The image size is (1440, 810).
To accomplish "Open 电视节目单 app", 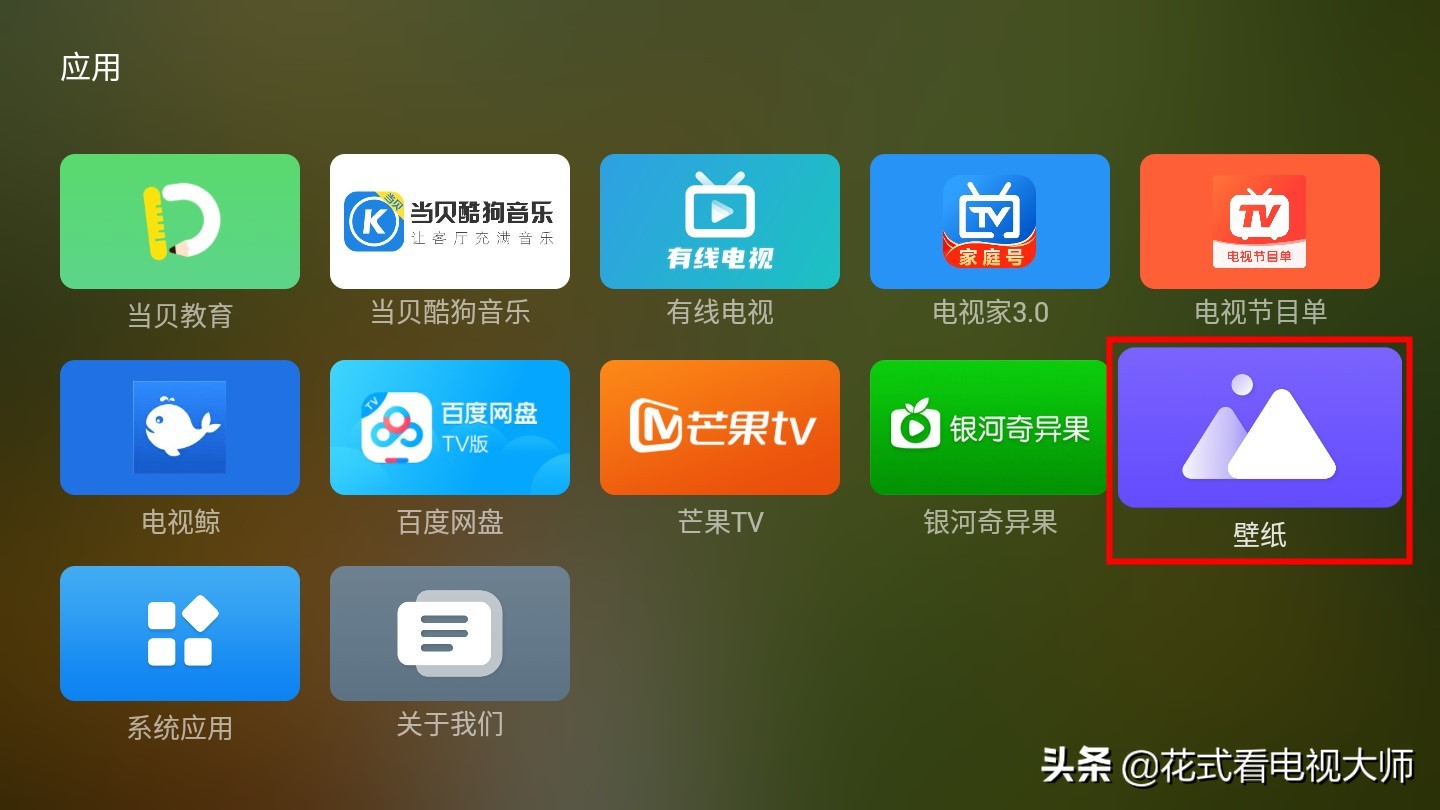I will [1260, 222].
